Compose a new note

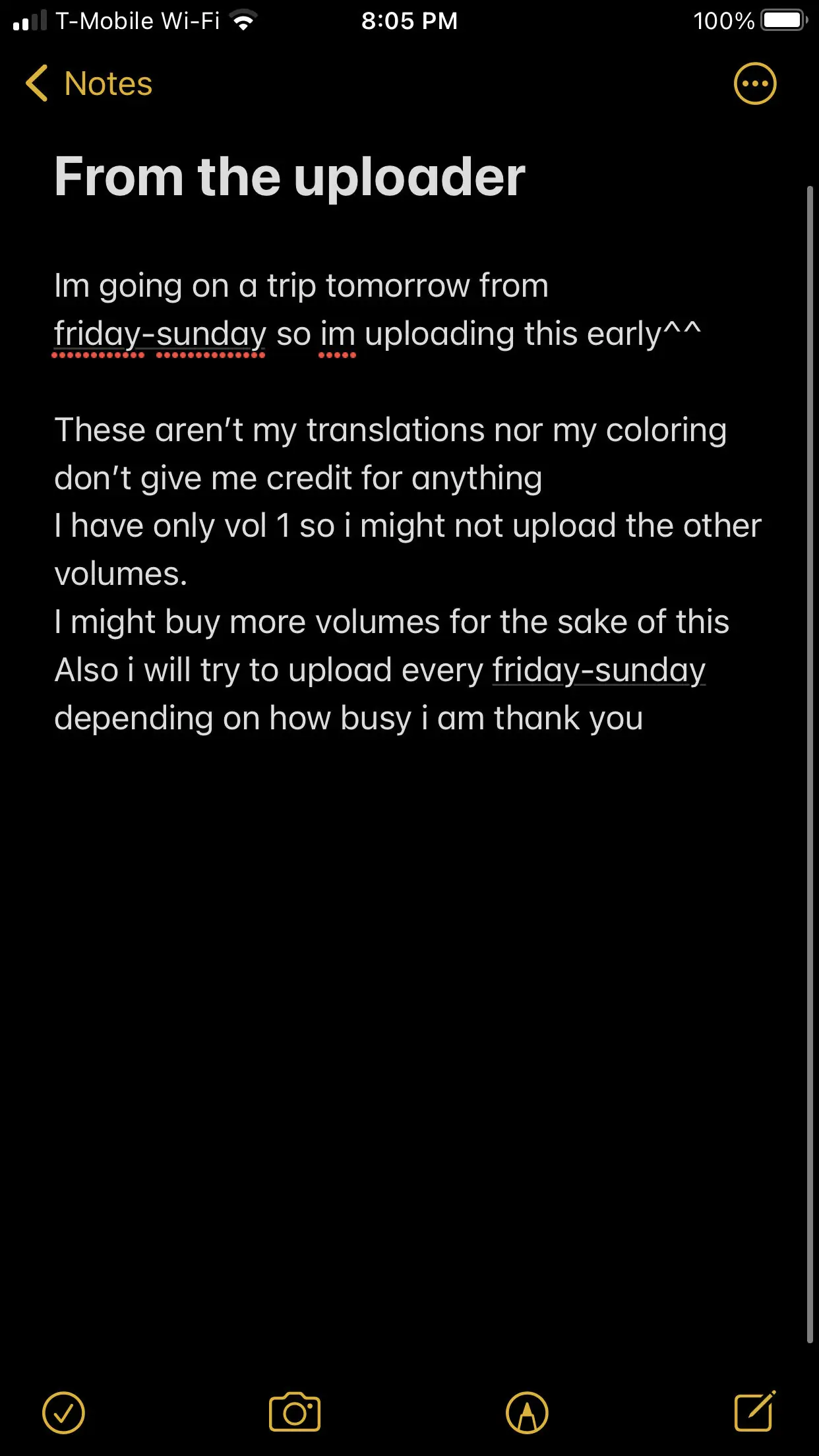755,1411
